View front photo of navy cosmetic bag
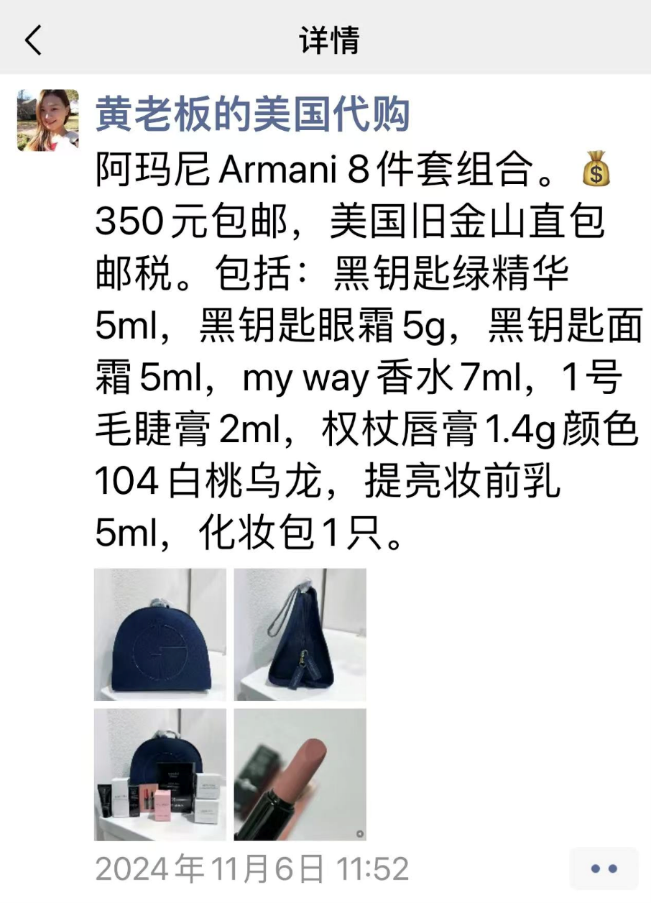The width and height of the screenshot is (651, 903). tap(160, 635)
